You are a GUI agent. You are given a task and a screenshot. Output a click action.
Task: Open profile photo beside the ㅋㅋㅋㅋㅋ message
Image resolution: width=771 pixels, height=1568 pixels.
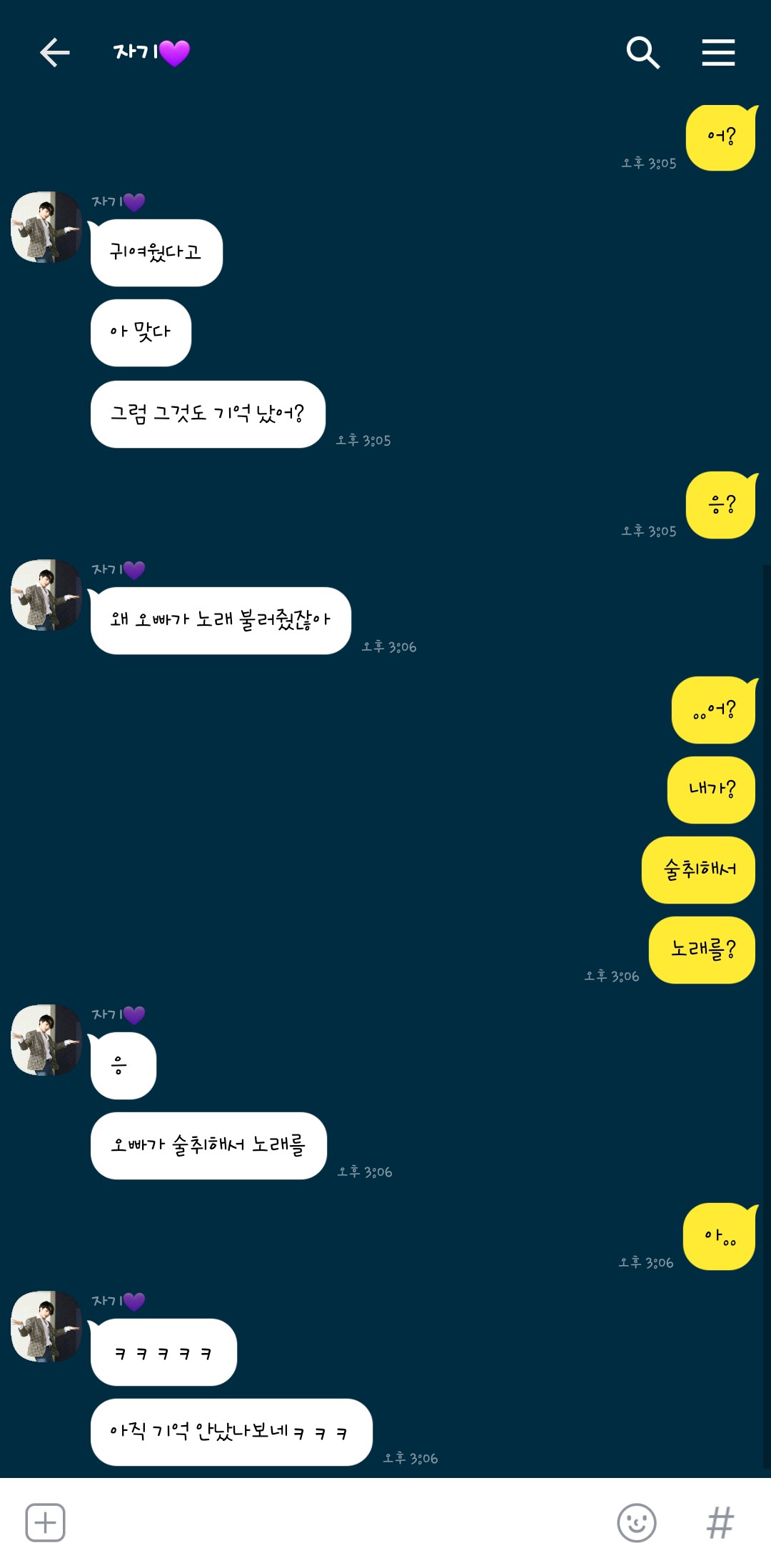[46, 1327]
